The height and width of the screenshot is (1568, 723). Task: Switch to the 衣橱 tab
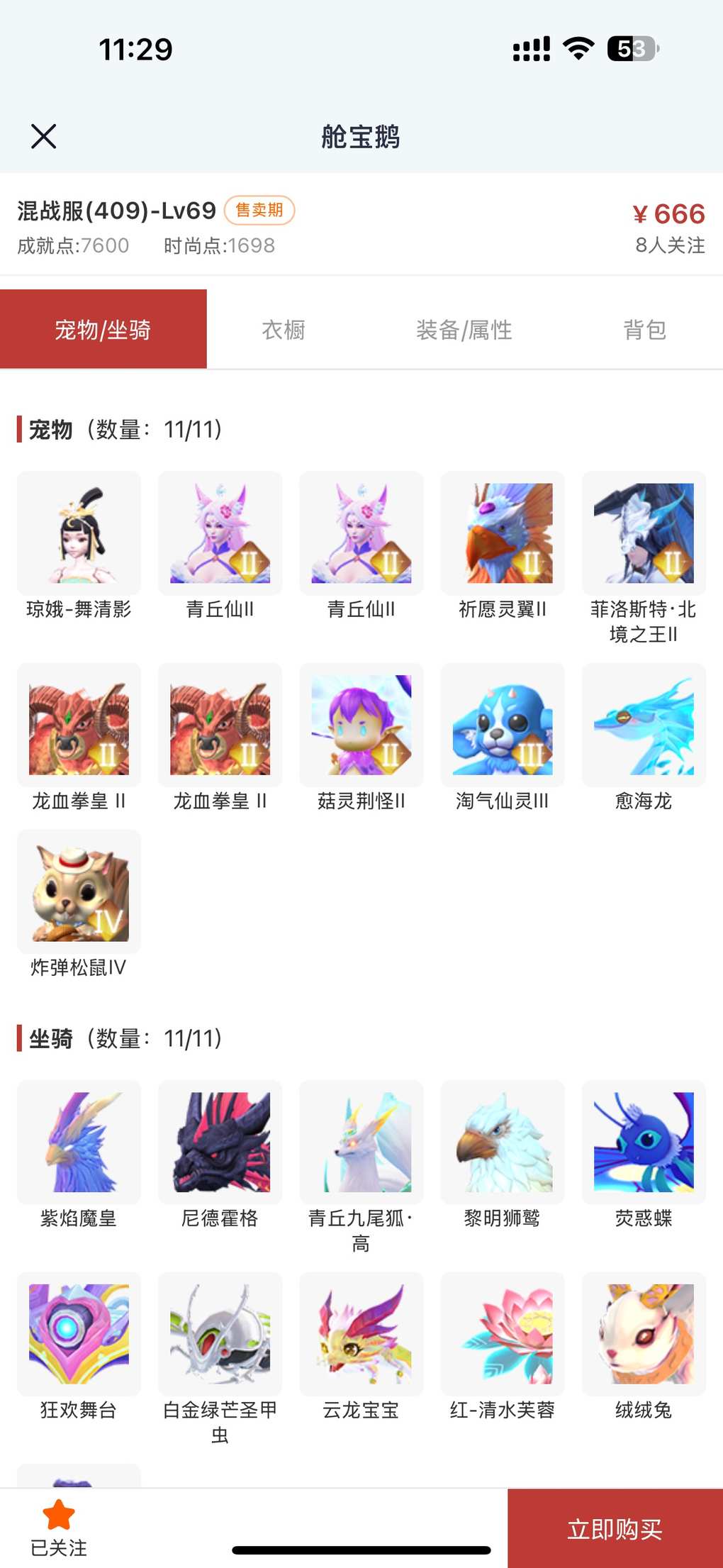(x=284, y=330)
